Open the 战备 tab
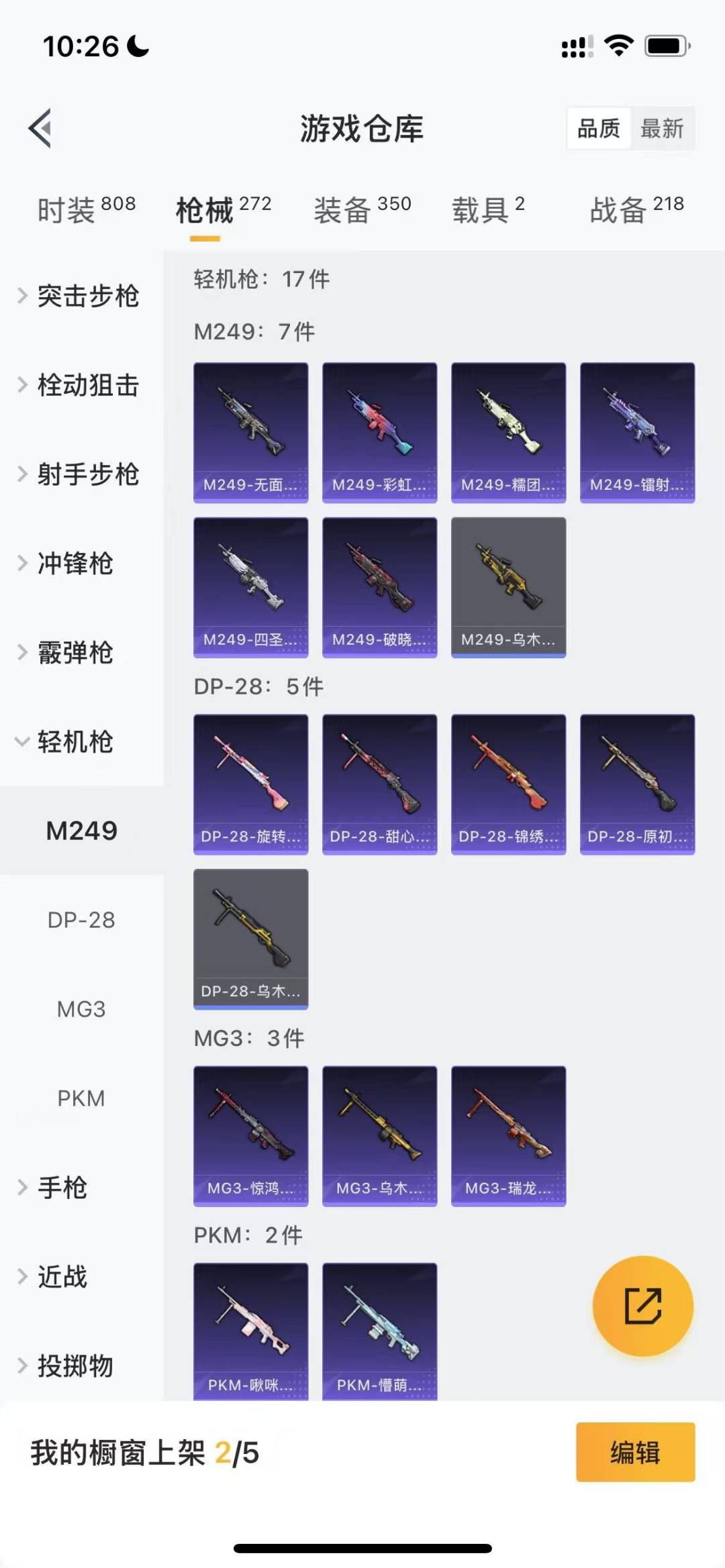The image size is (725, 1568). tap(637, 209)
